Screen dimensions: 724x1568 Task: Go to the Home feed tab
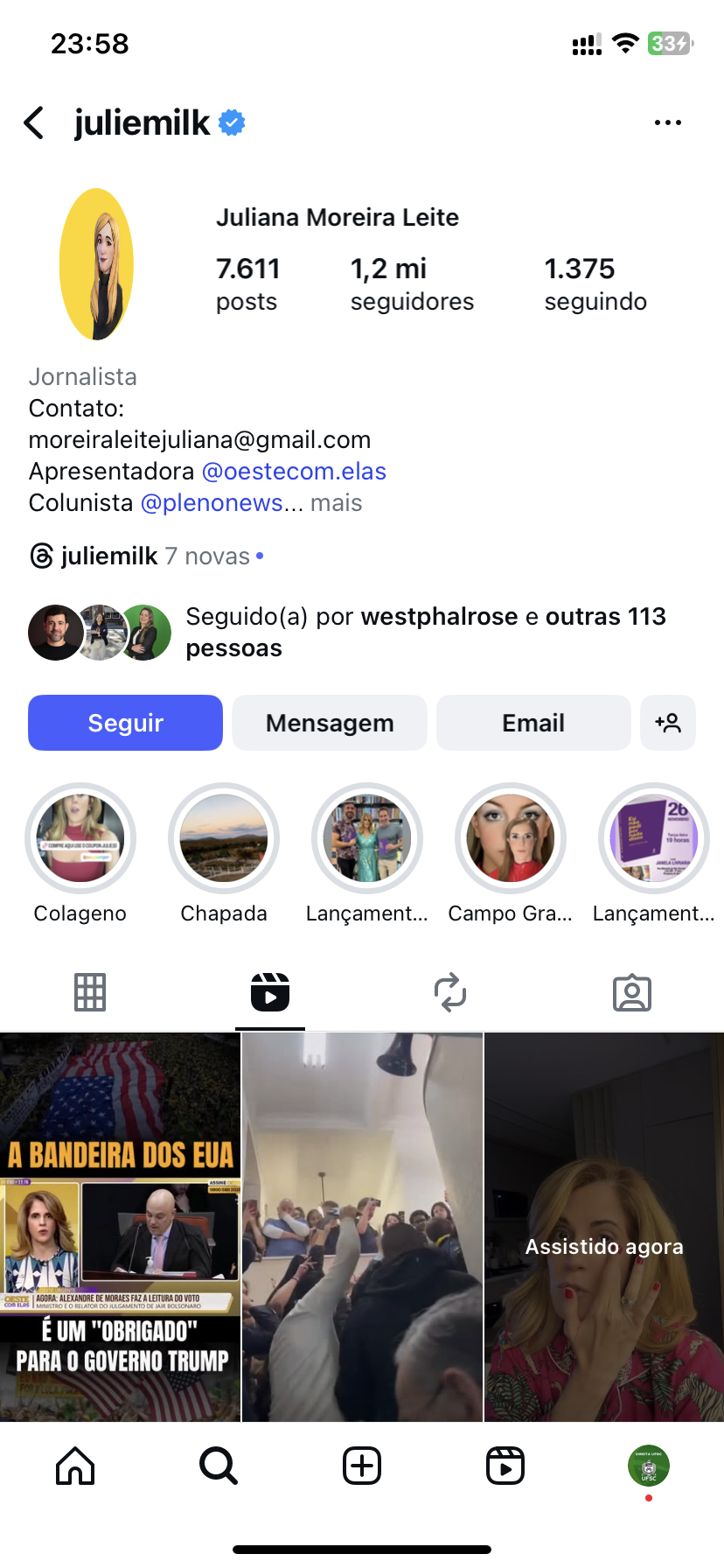75,1465
